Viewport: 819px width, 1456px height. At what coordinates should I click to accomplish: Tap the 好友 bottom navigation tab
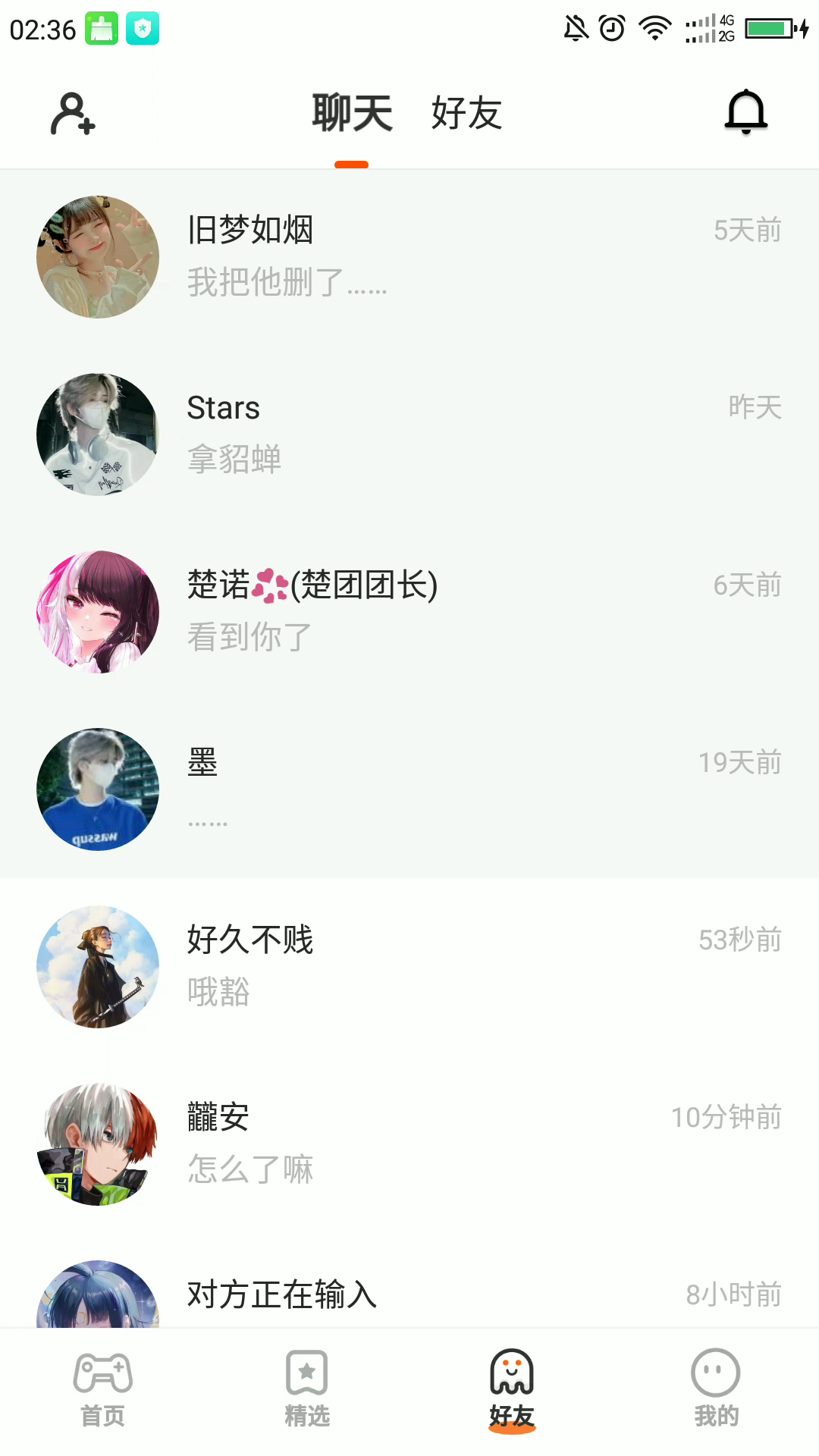pos(512,1389)
